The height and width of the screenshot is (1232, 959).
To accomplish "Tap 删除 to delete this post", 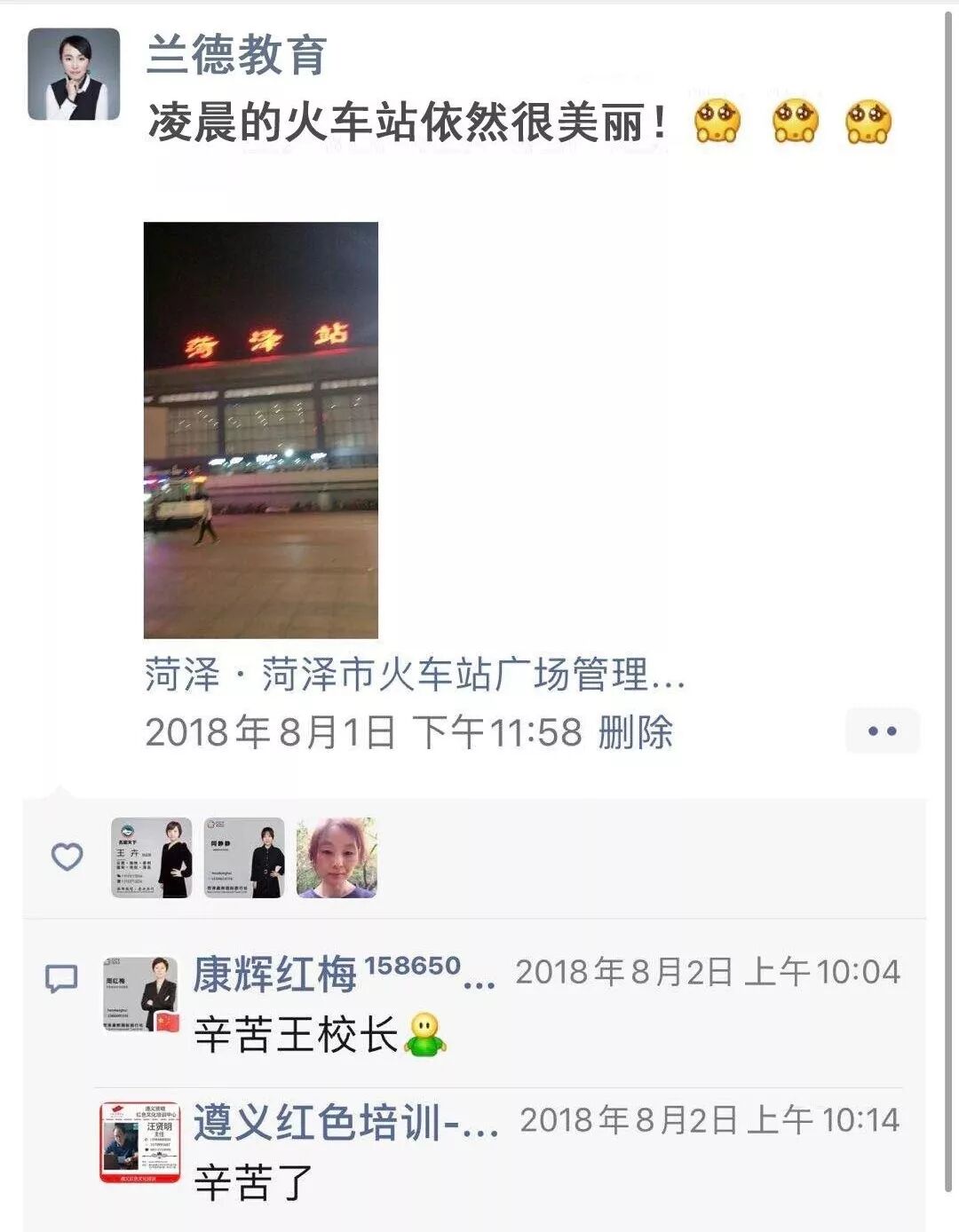I will pyautogui.click(x=636, y=732).
